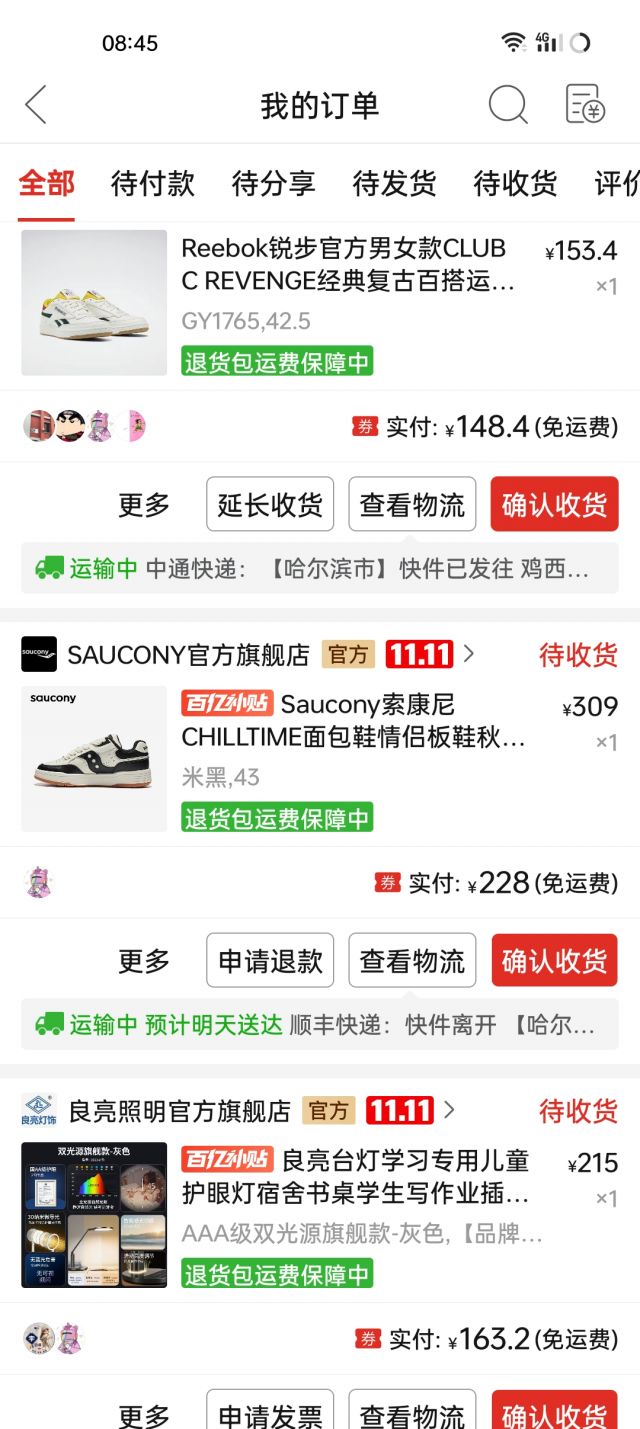The height and width of the screenshot is (1429, 640).
Task: View logistics for the Reebok order
Action: (x=412, y=505)
